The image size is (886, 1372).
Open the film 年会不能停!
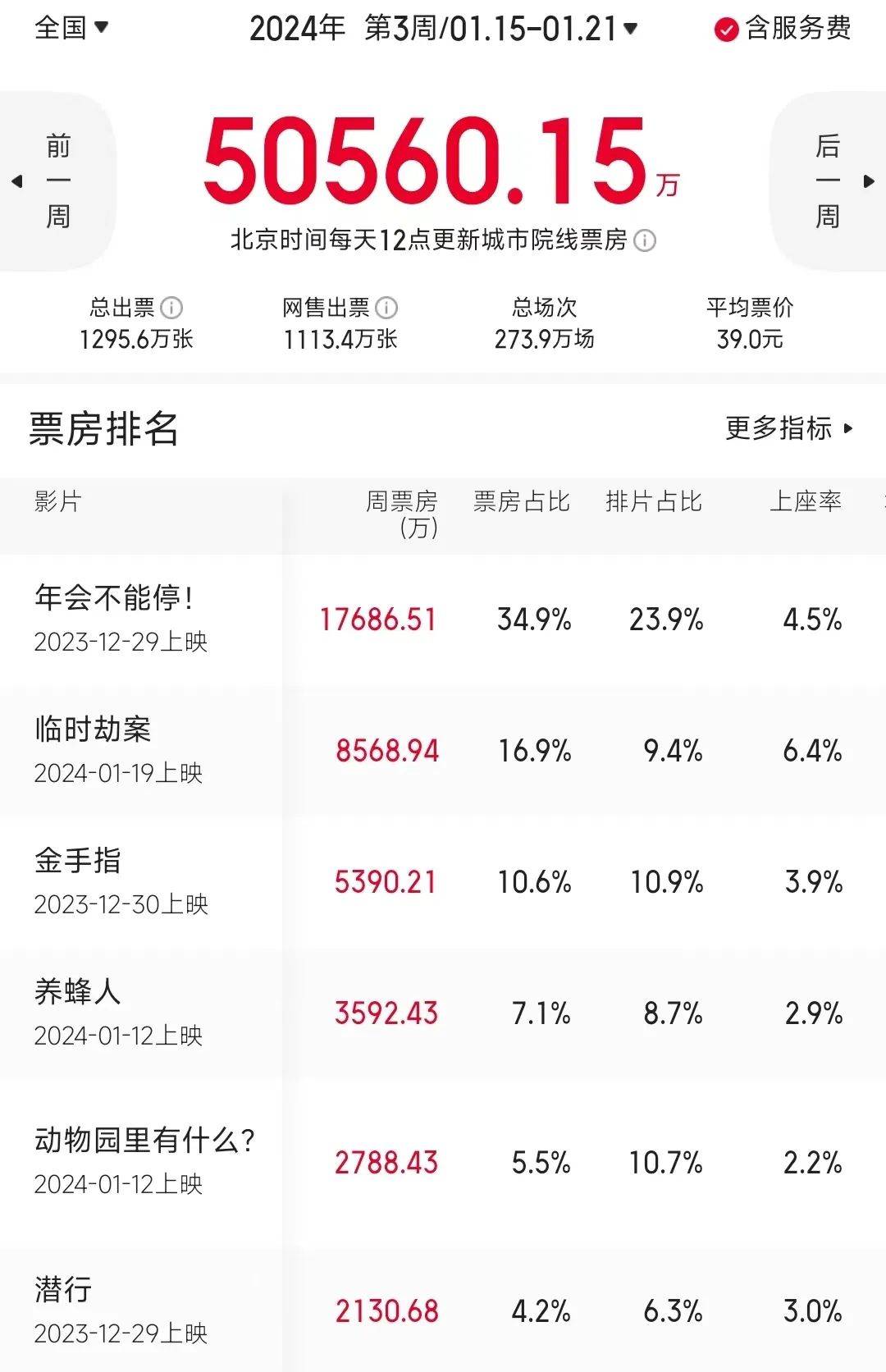pos(115,598)
